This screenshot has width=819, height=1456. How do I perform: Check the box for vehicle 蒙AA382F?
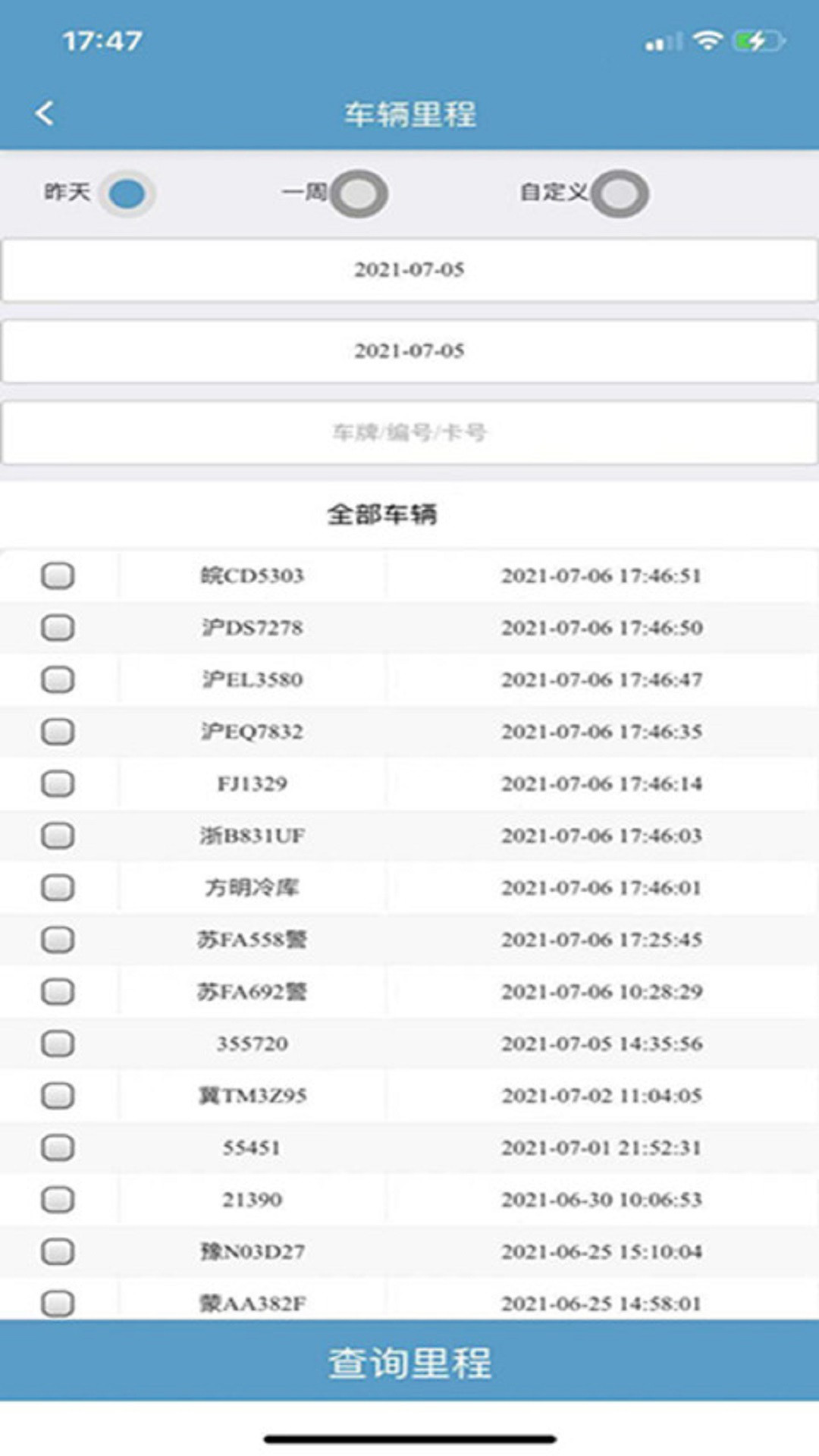point(59,1303)
